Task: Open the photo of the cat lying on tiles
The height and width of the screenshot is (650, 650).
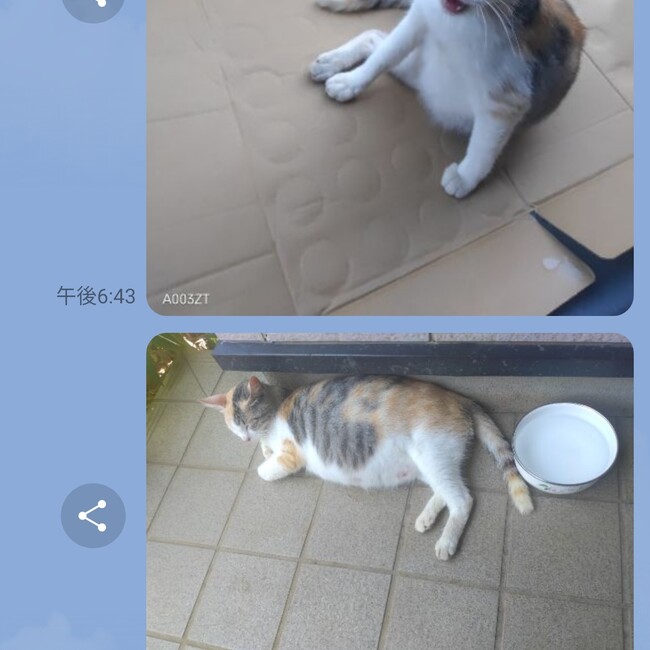Action: tap(390, 490)
